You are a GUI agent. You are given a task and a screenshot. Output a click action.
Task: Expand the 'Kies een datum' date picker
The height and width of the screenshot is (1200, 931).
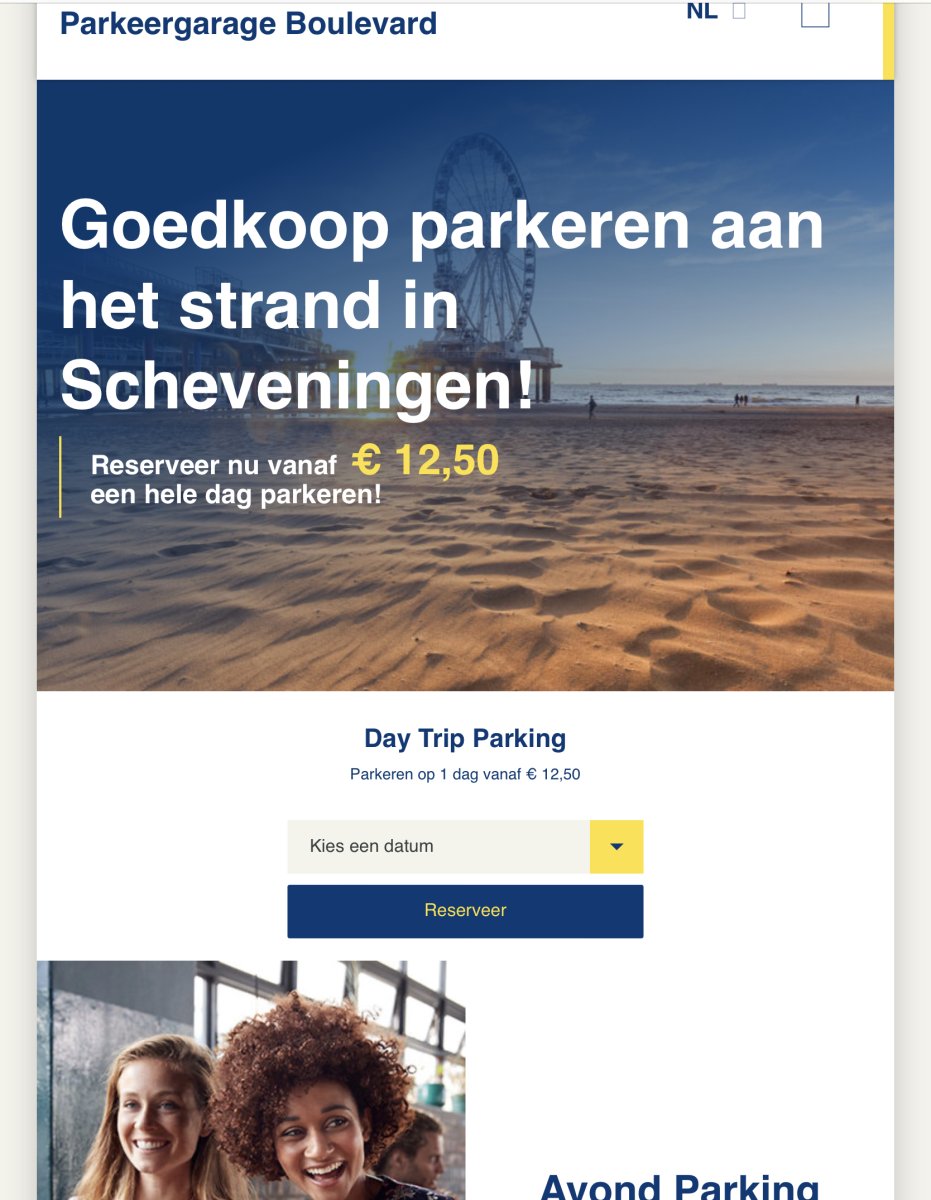[x=464, y=846]
